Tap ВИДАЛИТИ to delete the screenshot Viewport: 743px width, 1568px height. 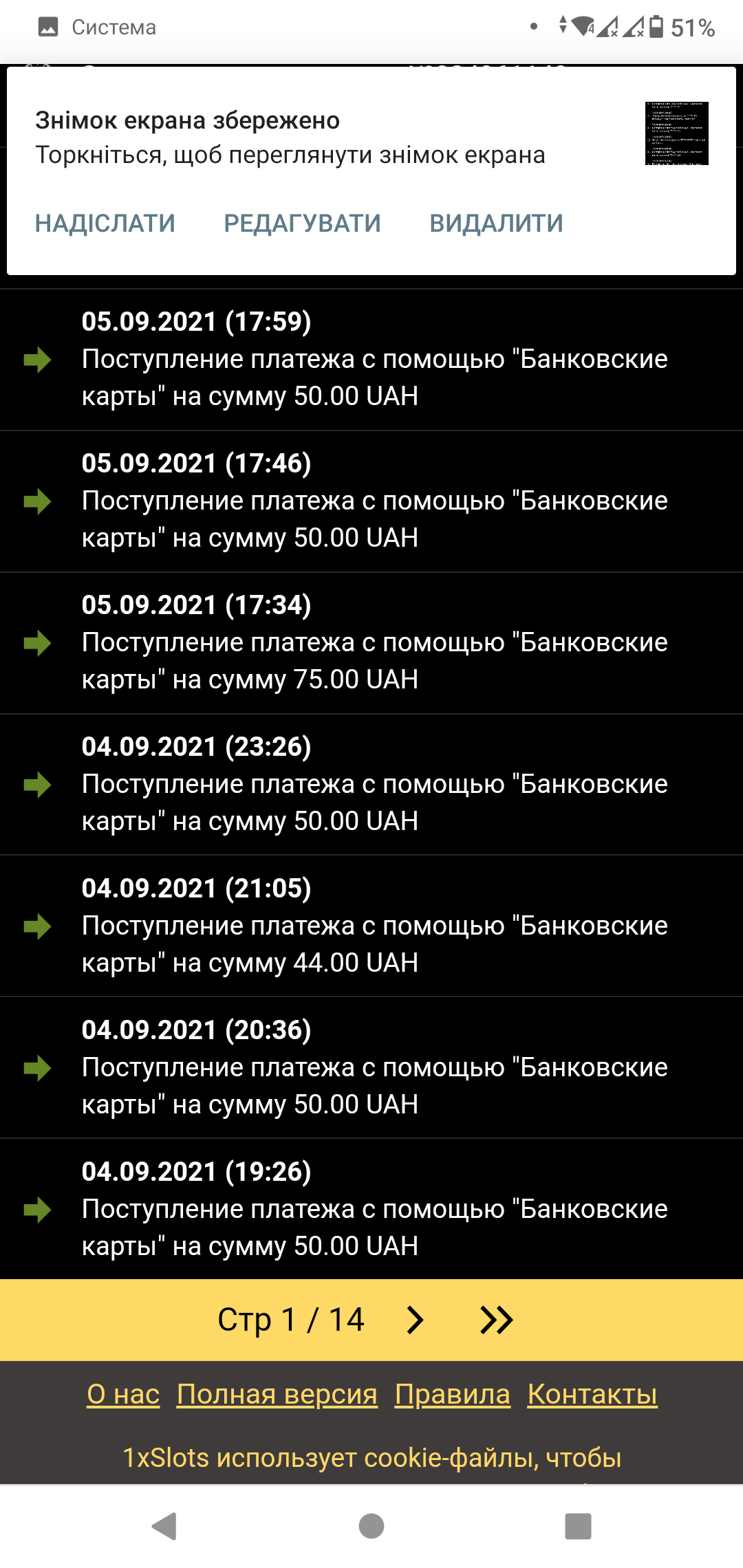point(496,224)
